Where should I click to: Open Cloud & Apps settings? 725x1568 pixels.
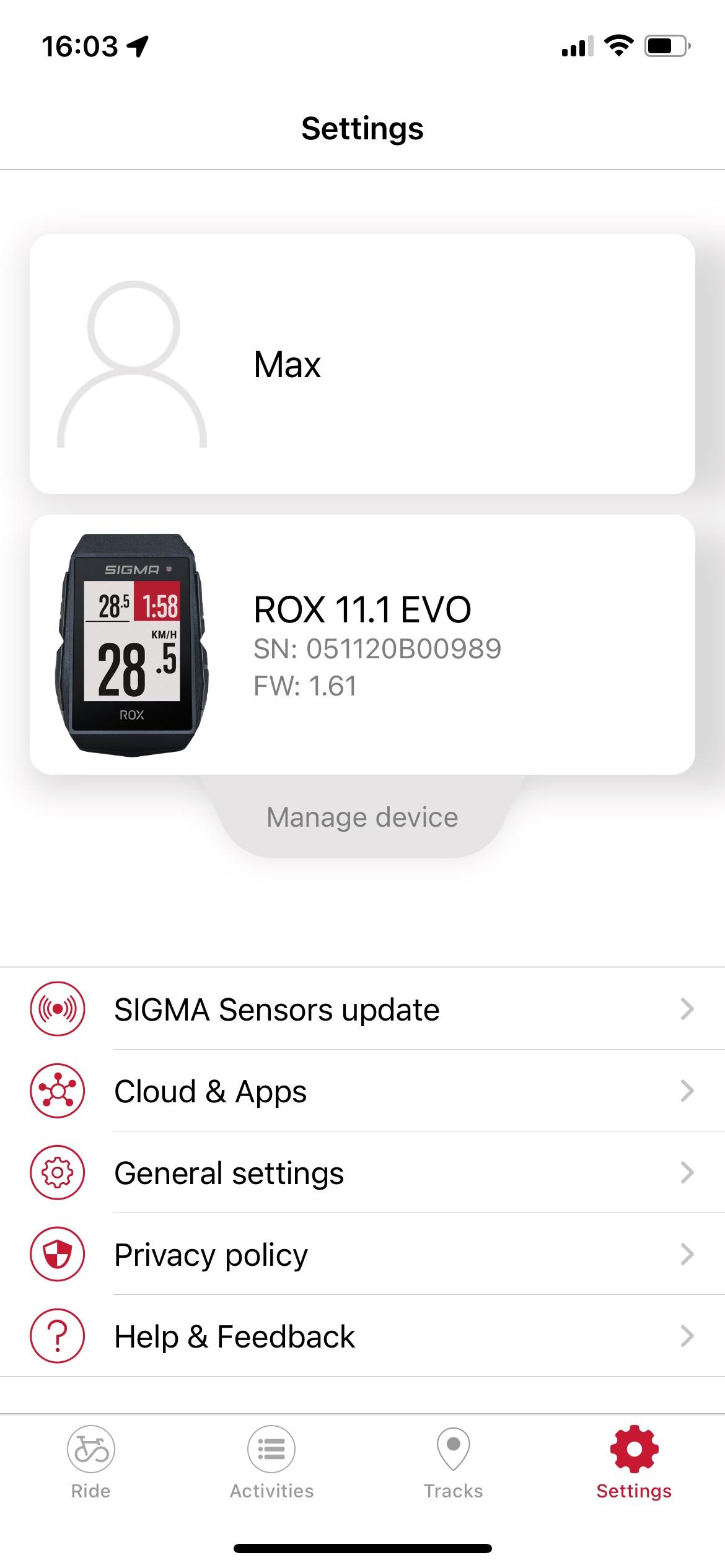coord(362,1091)
